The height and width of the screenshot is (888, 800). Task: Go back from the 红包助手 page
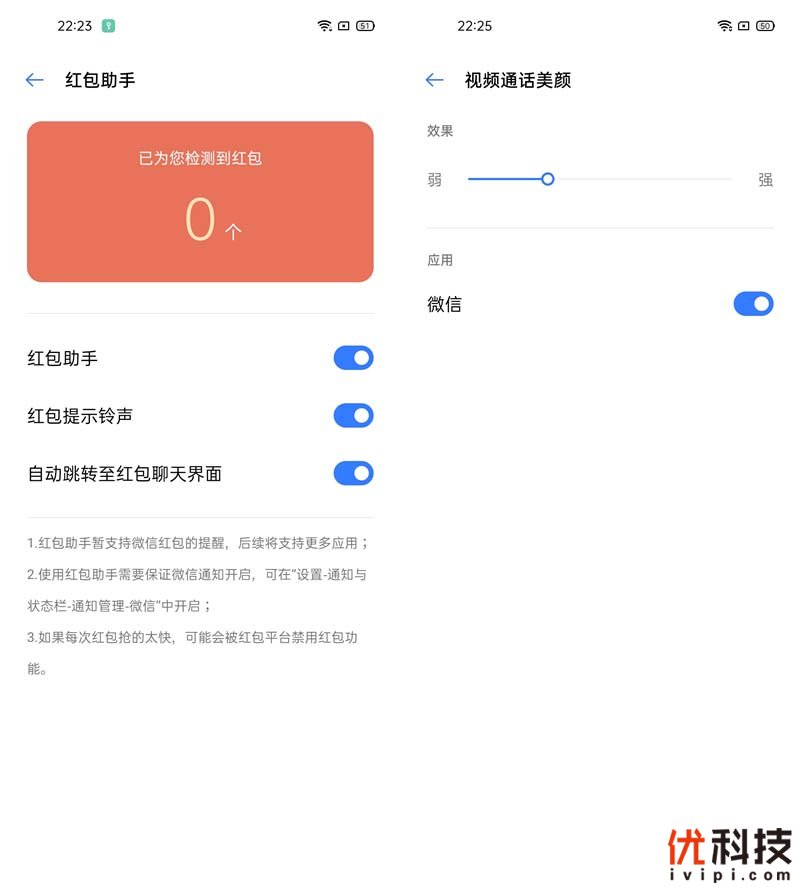35,80
